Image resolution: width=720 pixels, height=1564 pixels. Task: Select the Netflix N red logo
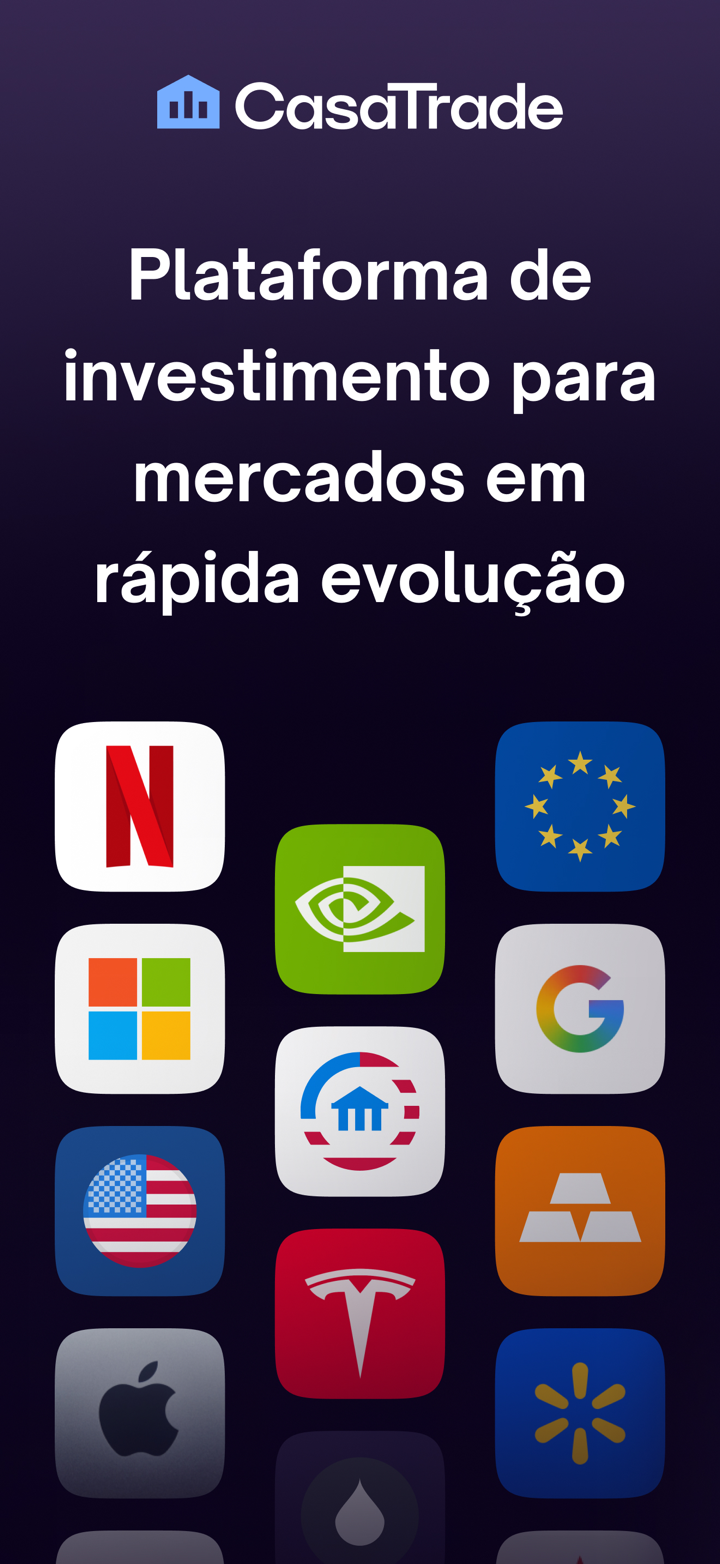pyautogui.click(x=140, y=806)
